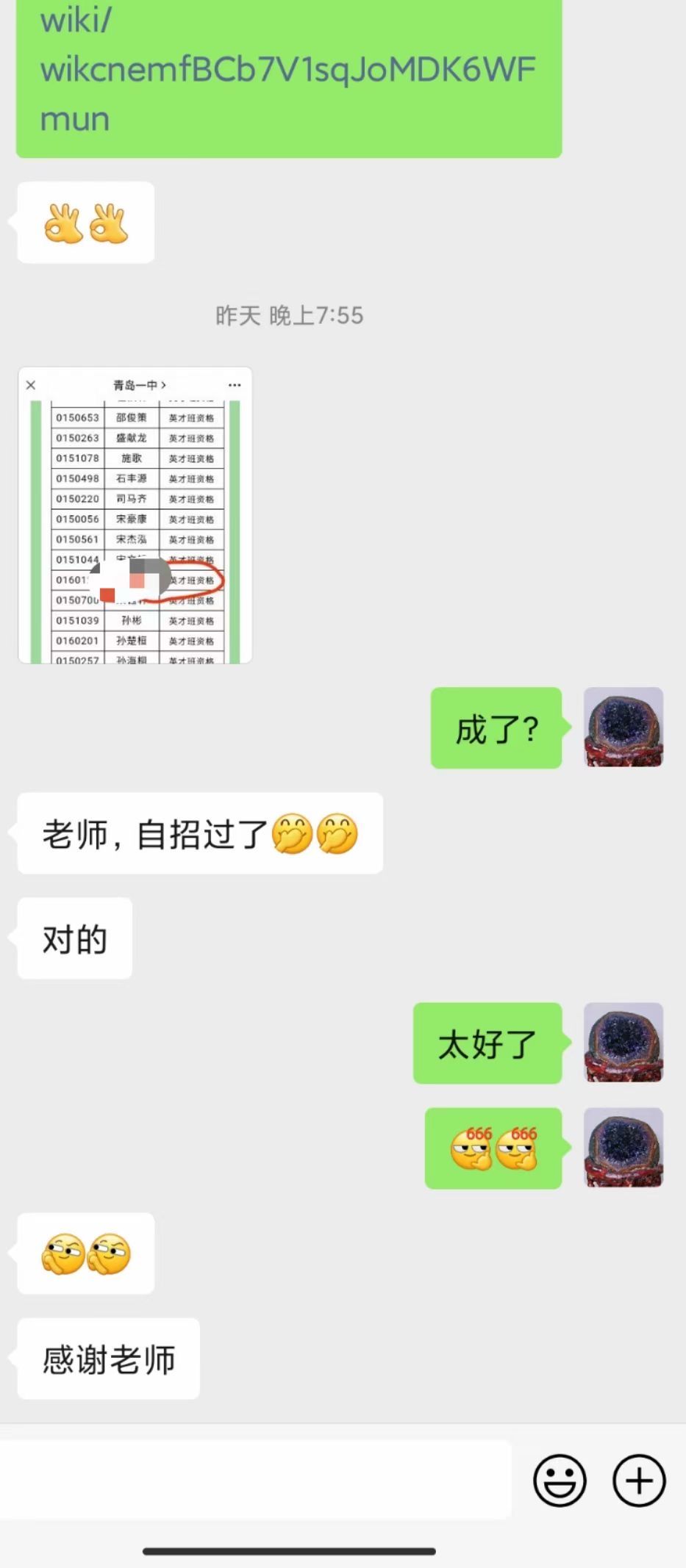Tap the amethyst geode avatar beside 成了?
The height and width of the screenshot is (1568, 686).
[622, 728]
